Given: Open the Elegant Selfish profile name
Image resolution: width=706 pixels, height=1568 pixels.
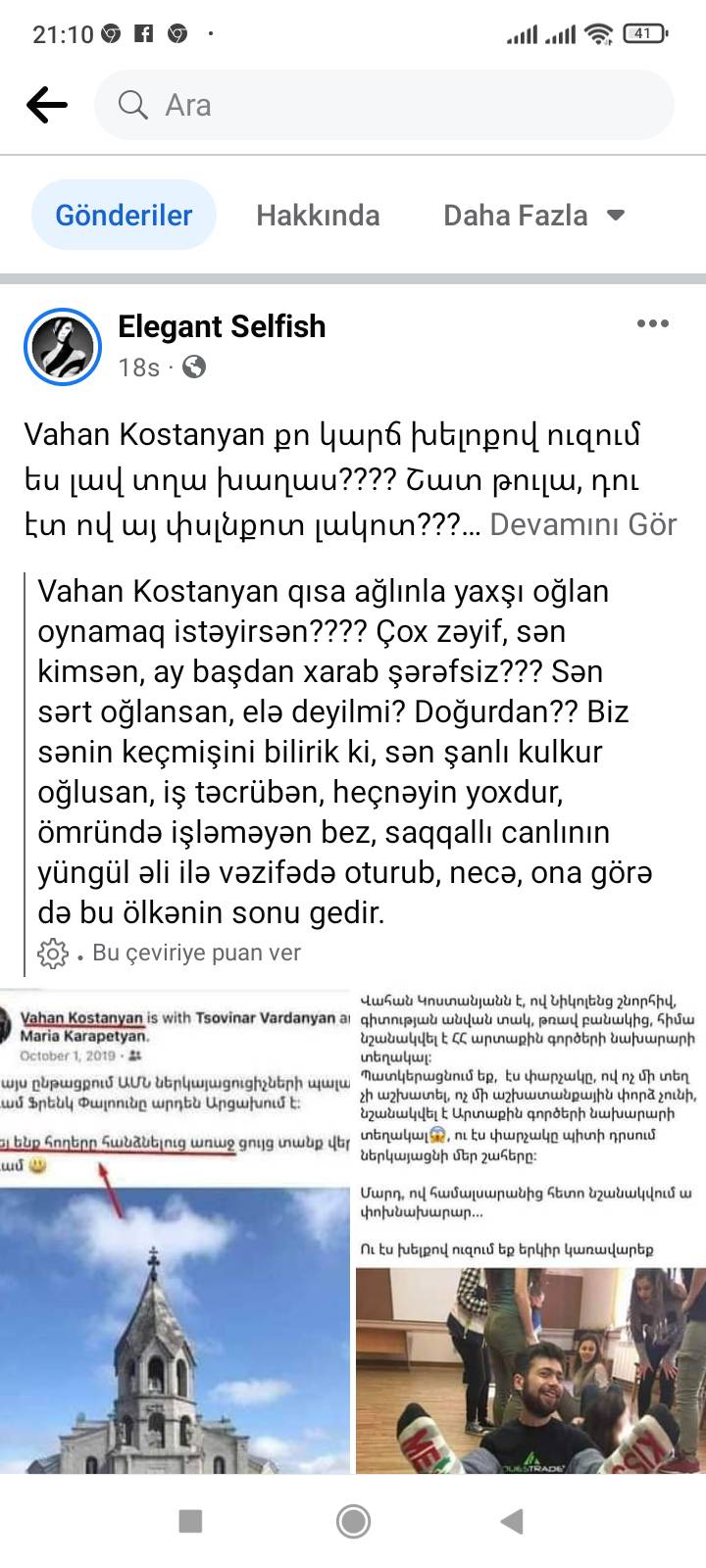Looking at the screenshot, I should pyautogui.click(x=222, y=326).
